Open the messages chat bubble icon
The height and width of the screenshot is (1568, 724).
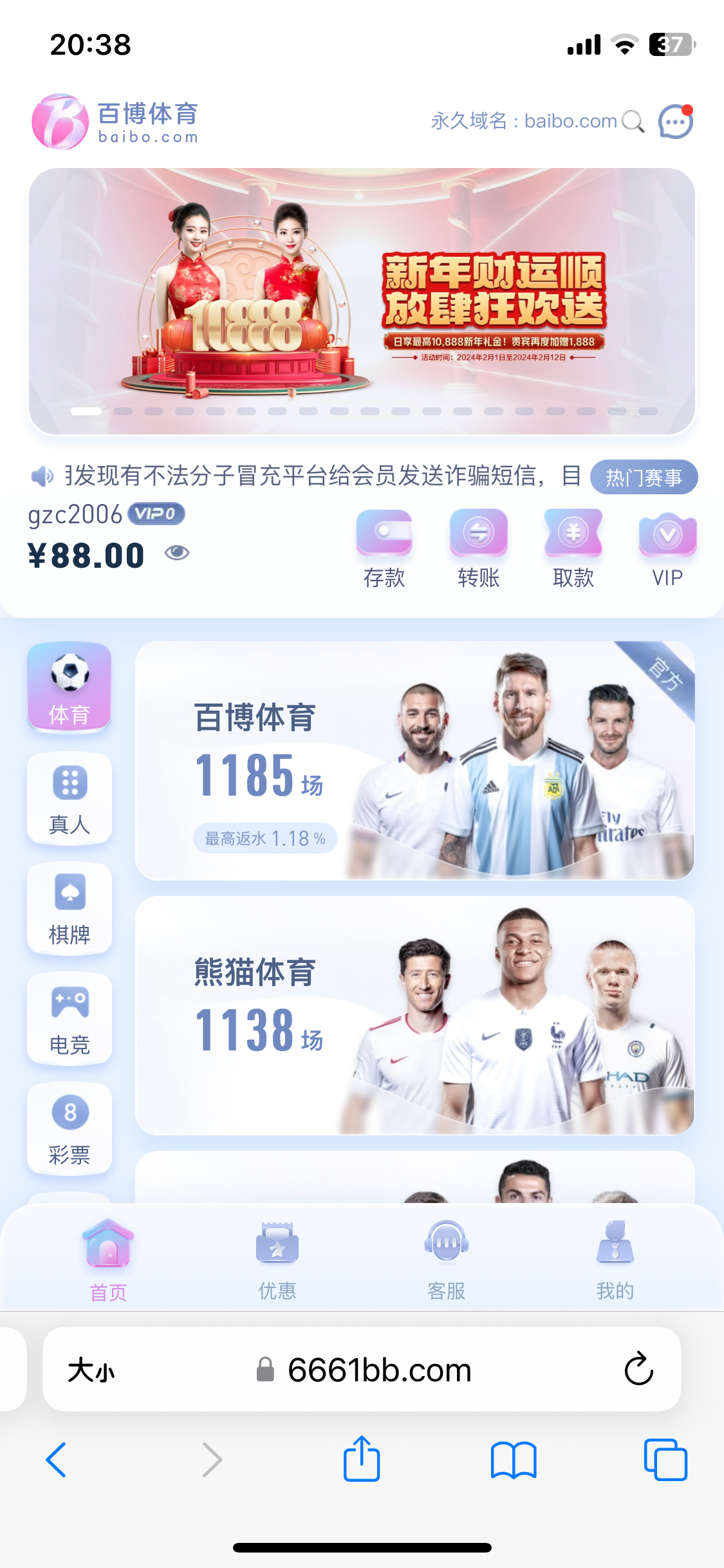click(675, 121)
